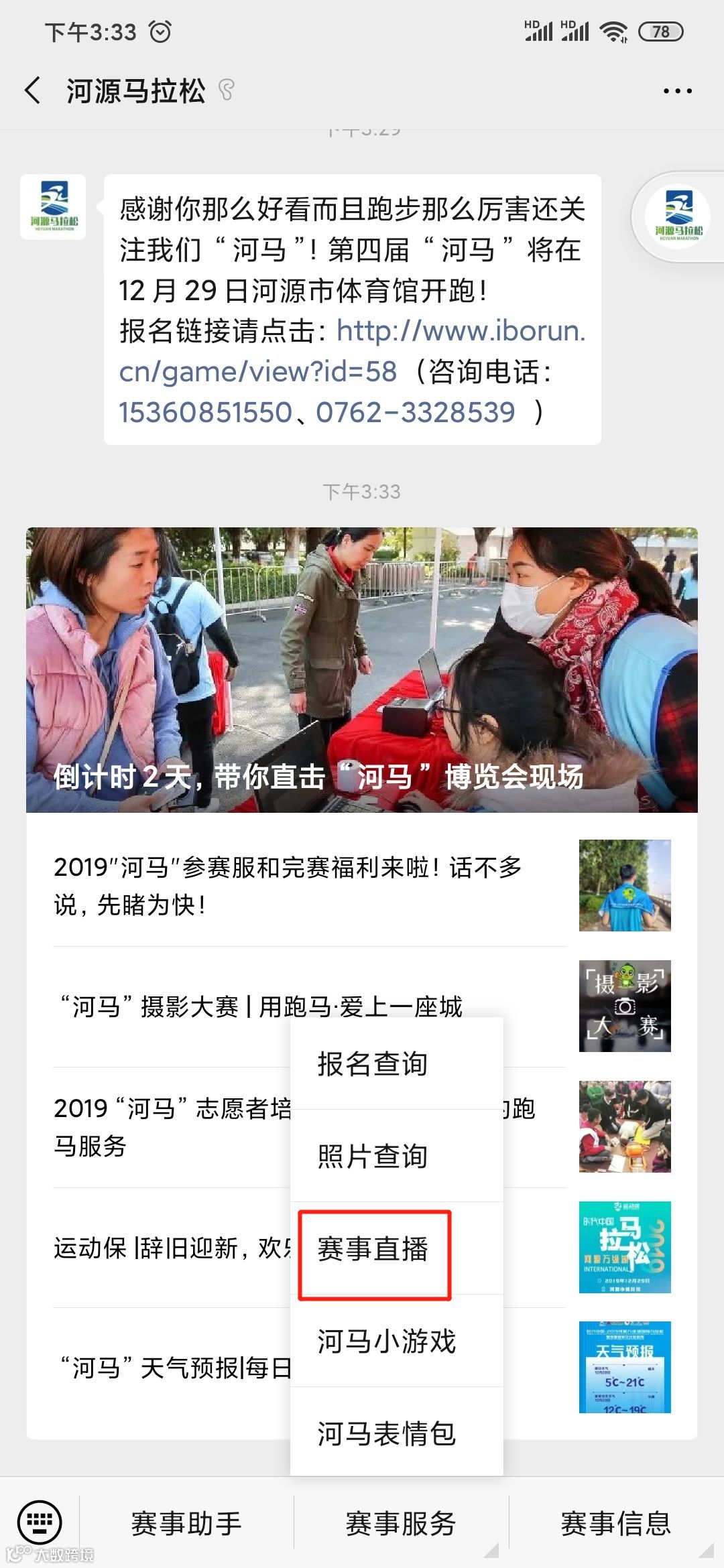Image resolution: width=724 pixels, height=1568 pixels.
Task: Open 赛事直播 live broadcast
Action: pos(373,1249)
